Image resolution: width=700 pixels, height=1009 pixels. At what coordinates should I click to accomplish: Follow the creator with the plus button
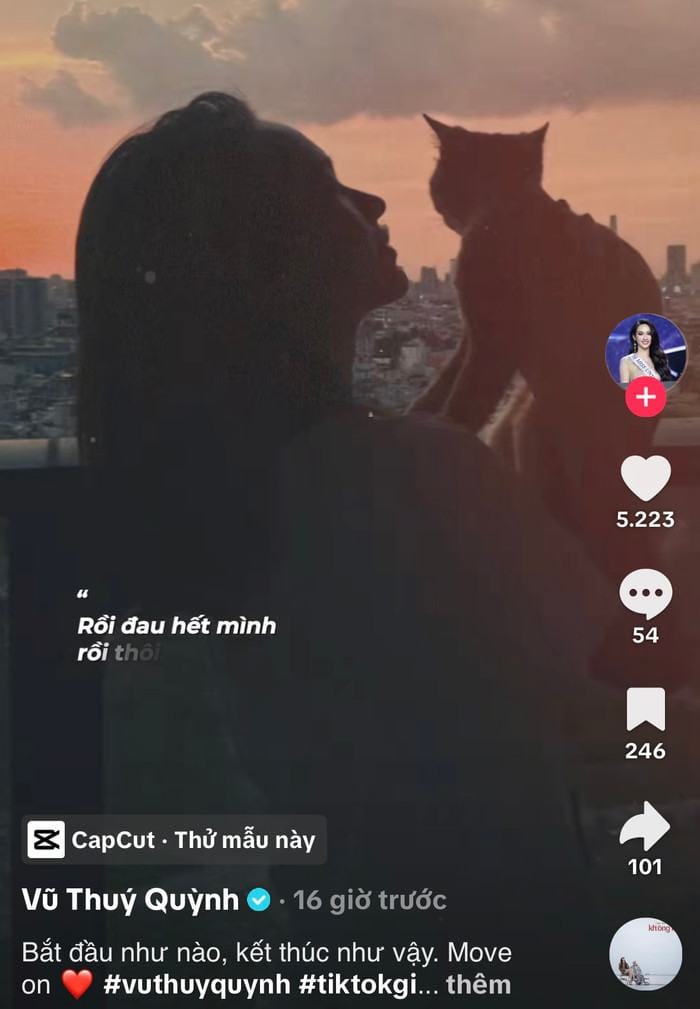tap(645, 397)
